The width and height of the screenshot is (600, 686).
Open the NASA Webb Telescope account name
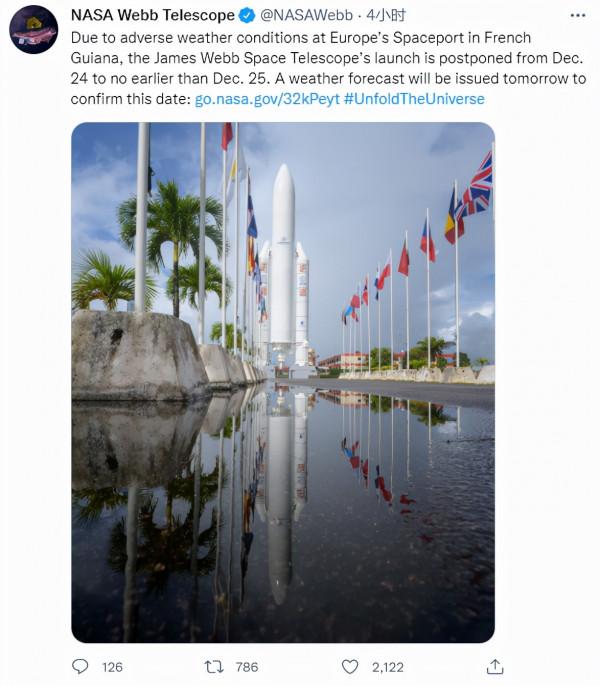[x=152, y=15]
